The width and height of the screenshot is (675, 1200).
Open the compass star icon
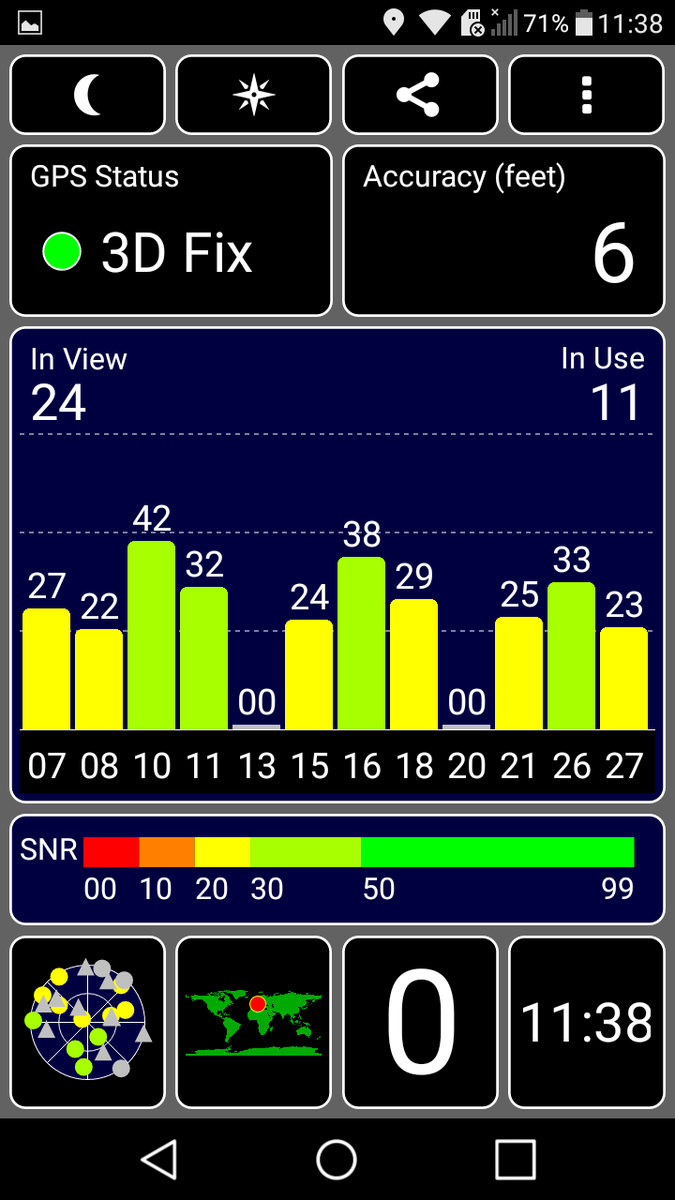(x=253, y=95)
